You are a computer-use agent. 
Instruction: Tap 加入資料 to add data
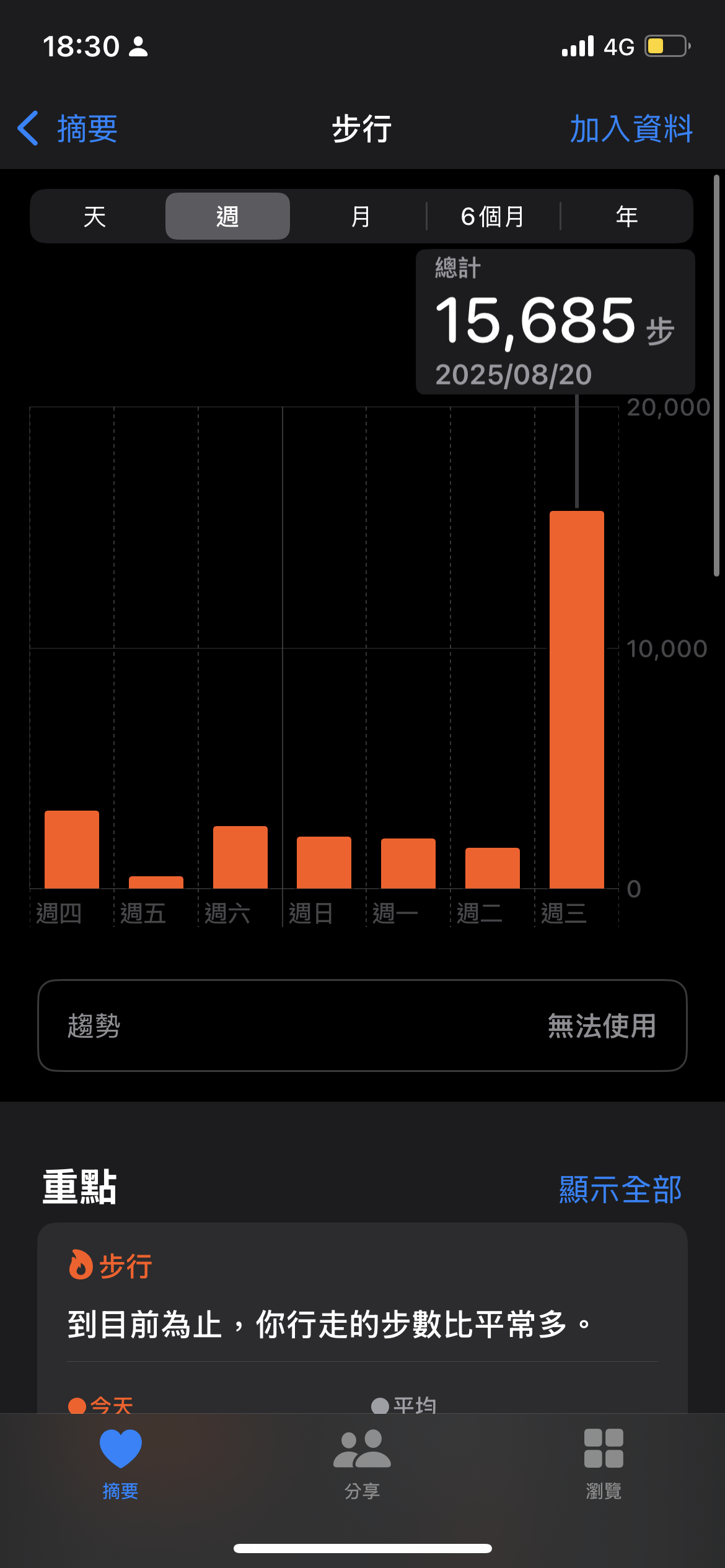[631, 129]
